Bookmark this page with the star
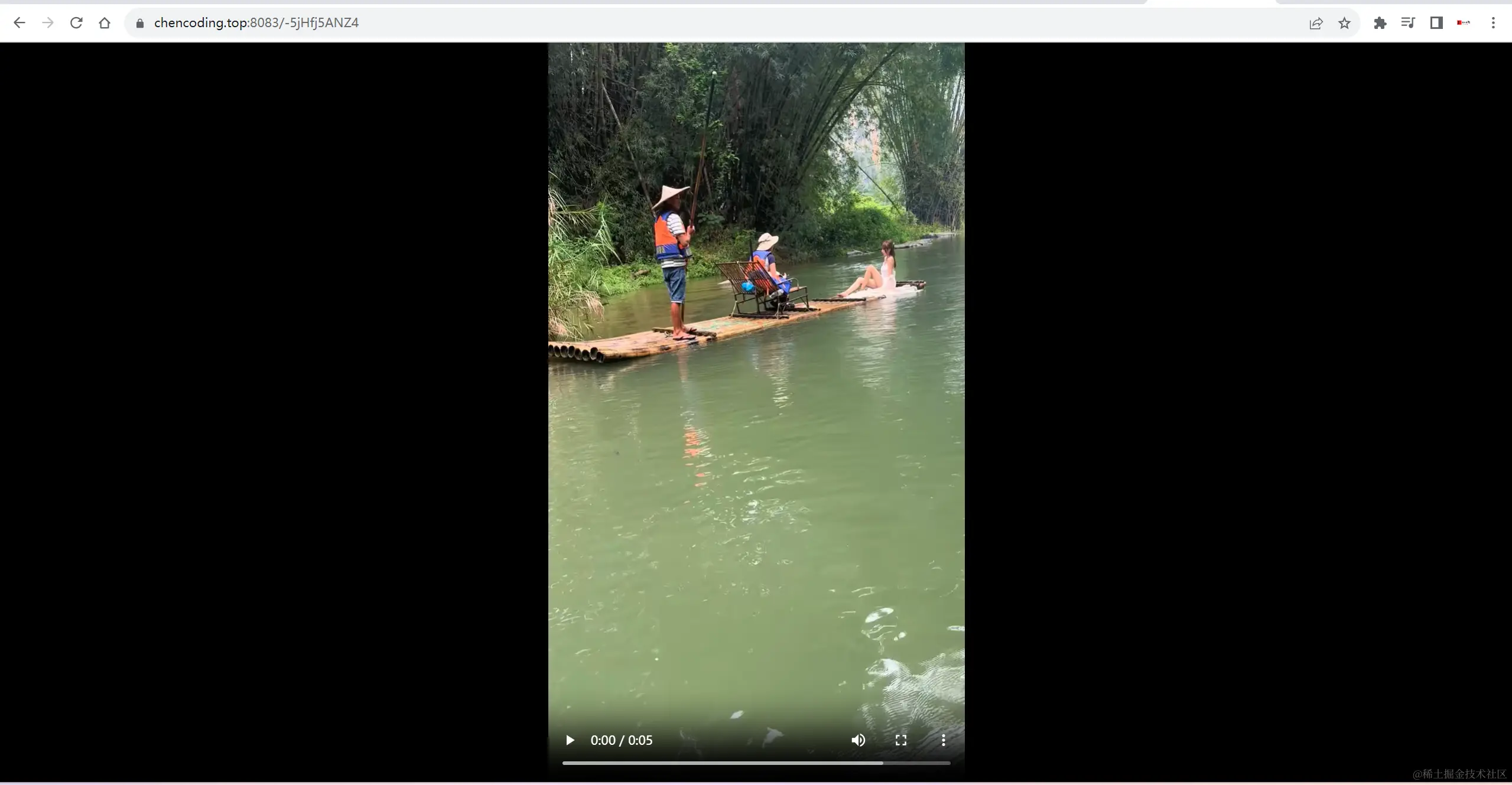1512x785 pixels. pos(1344,23)
